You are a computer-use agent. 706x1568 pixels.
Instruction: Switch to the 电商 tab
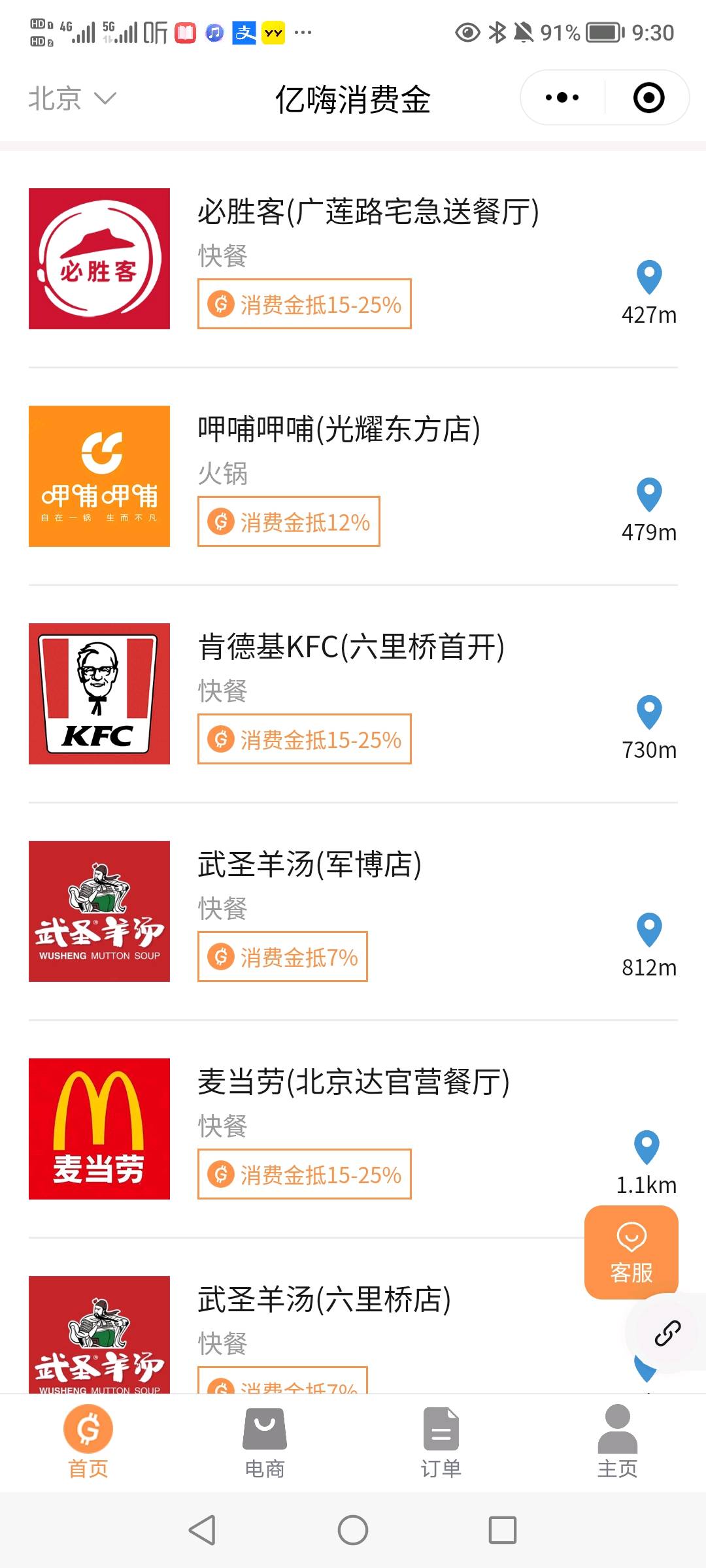265,1441
